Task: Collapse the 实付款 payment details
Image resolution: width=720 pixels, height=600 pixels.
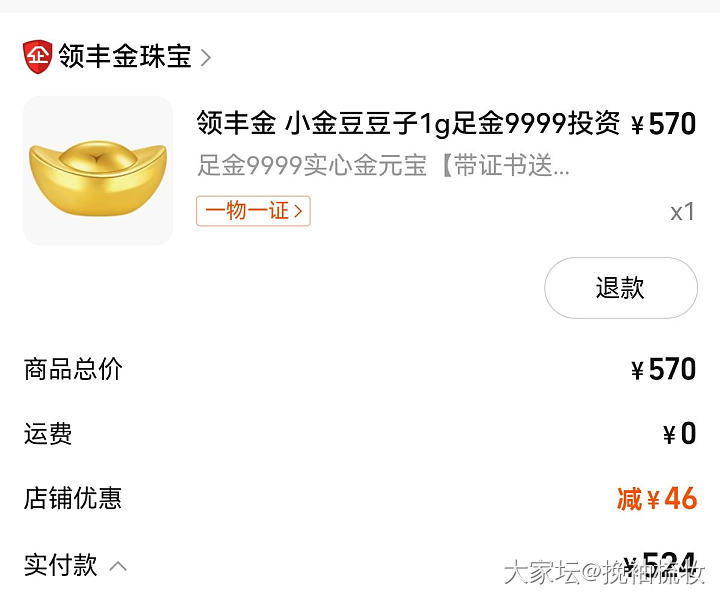Action: point(117,566)
